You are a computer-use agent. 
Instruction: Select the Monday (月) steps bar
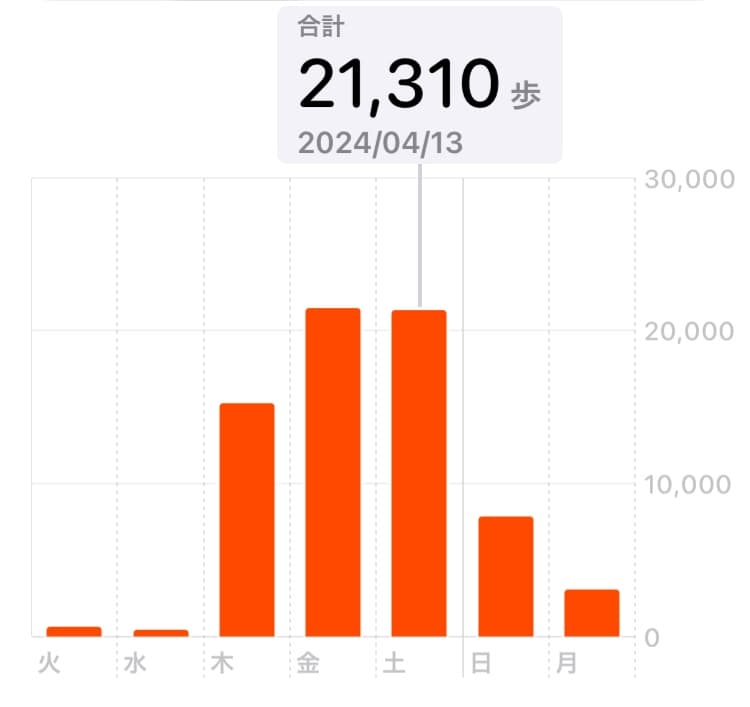591,613
